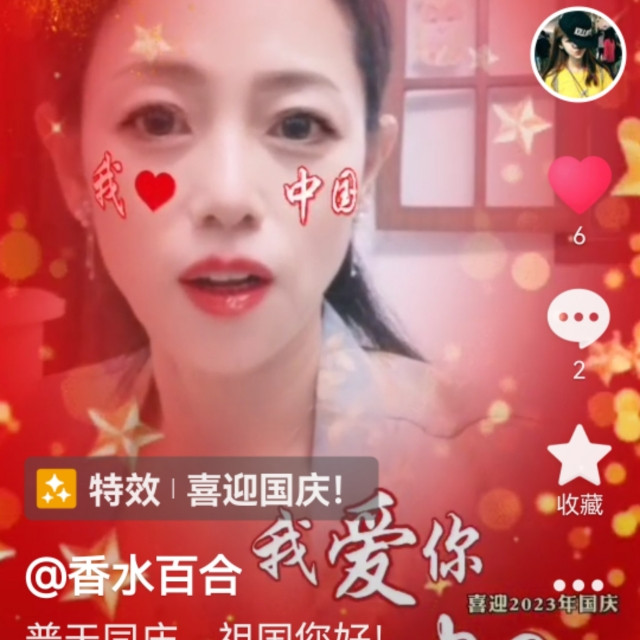Open the creator's profile avatar
Viewport: 640px width, 640px height.
(578, 54)
